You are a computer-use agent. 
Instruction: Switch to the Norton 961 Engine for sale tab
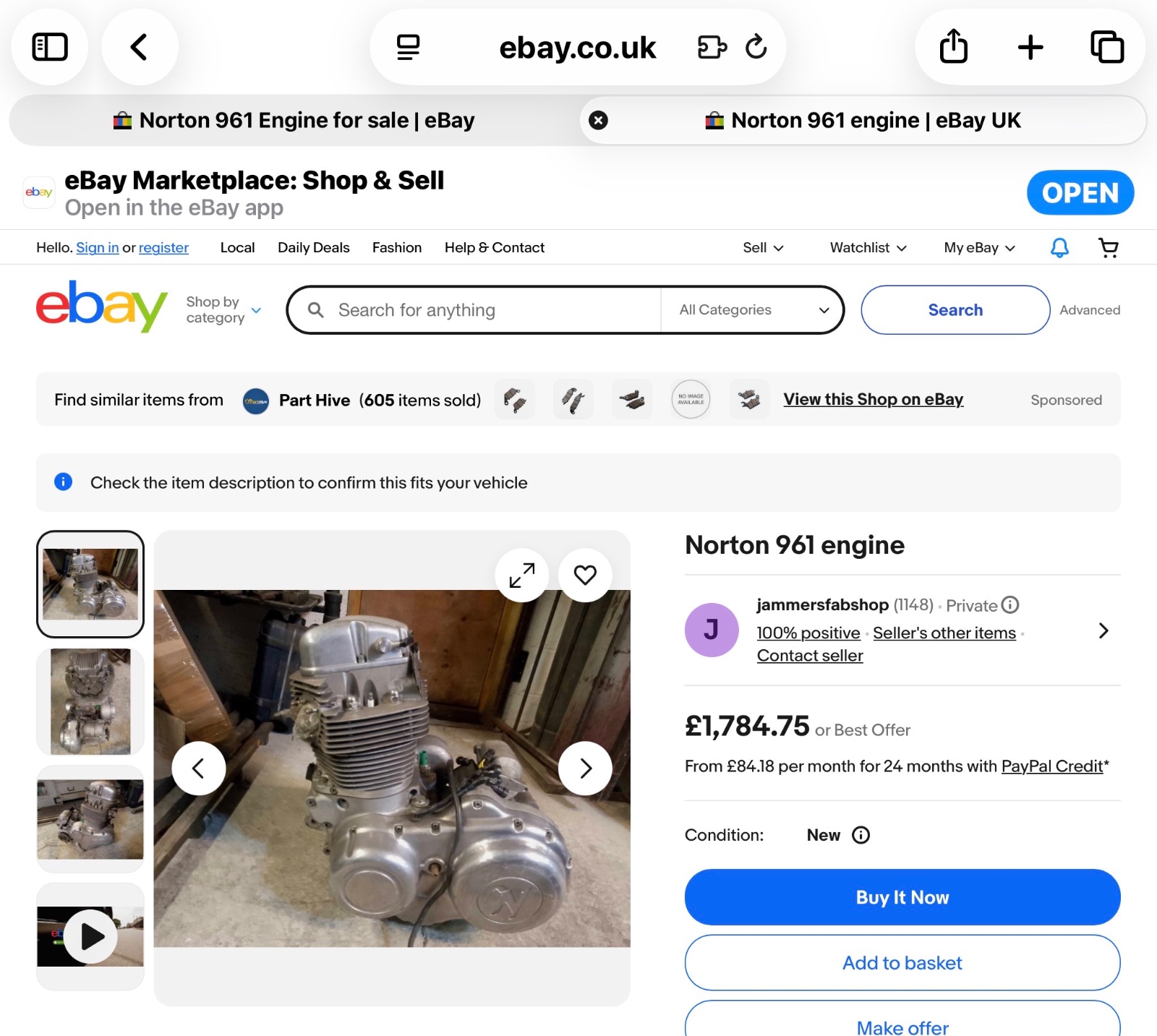click(x=294, y=120)
